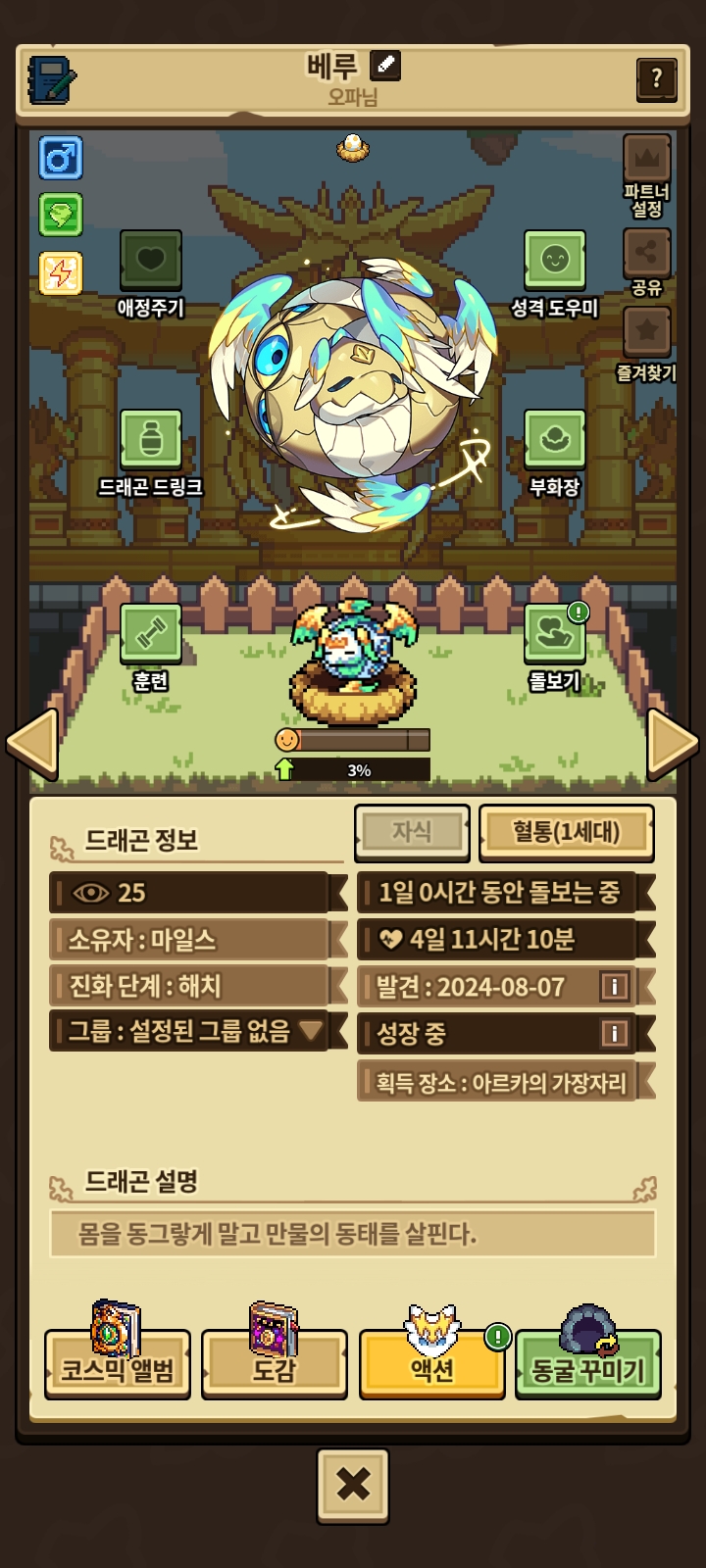The height and width of the screenshot is (1568, 706).
Task: Add dragon to 즐겨찾기 favorites
Action: click(646, 331)
